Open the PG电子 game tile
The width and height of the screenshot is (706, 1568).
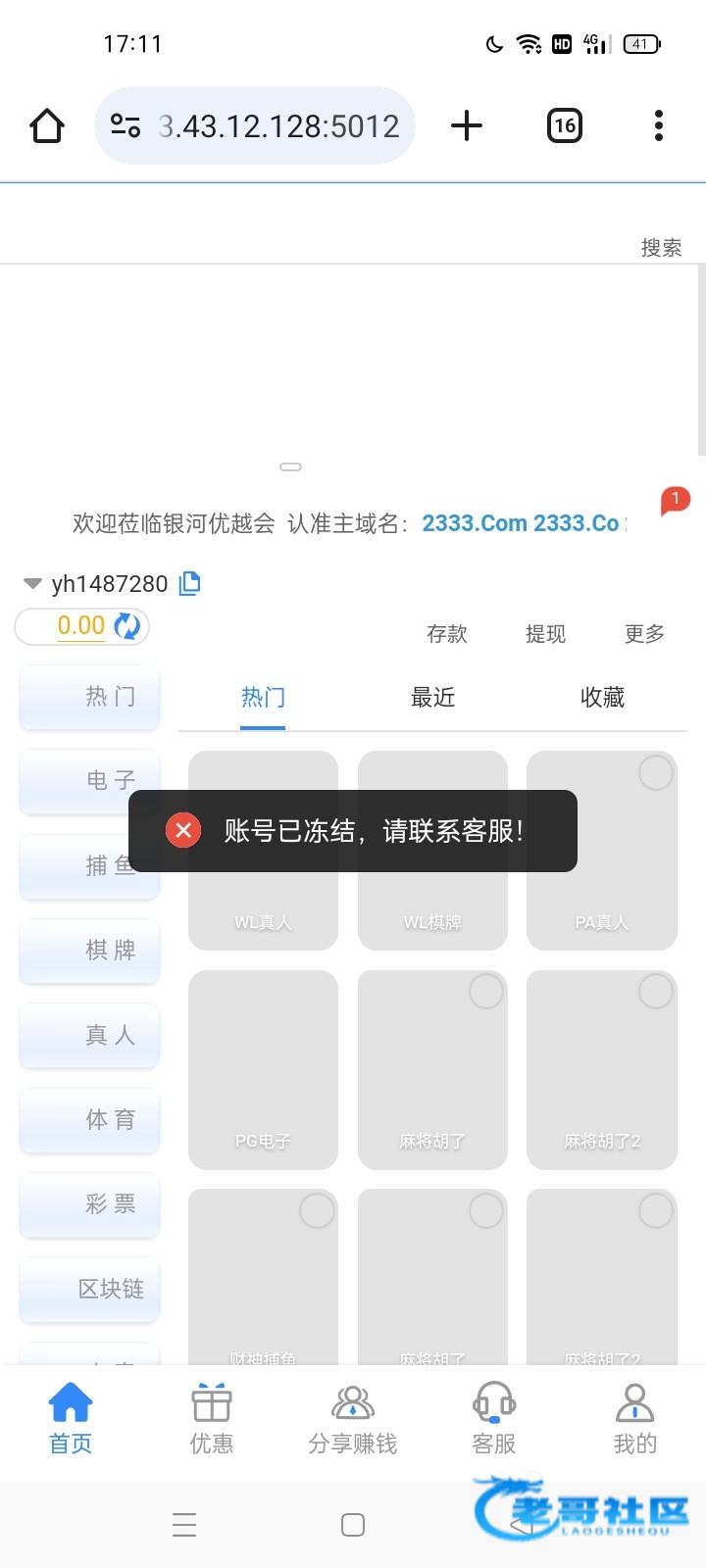(x=263, y=1069)
